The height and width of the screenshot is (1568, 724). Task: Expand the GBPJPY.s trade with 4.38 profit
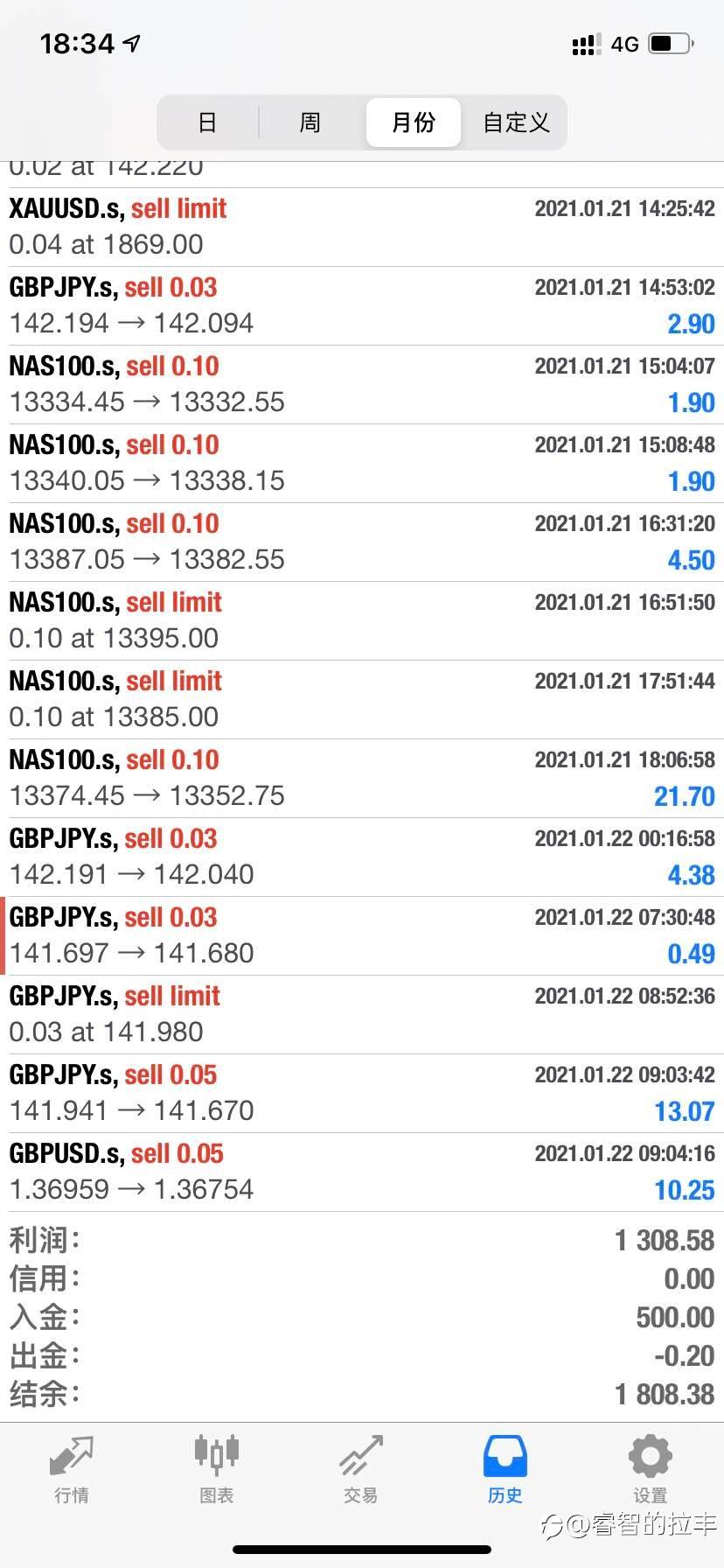tap(362, 857)
